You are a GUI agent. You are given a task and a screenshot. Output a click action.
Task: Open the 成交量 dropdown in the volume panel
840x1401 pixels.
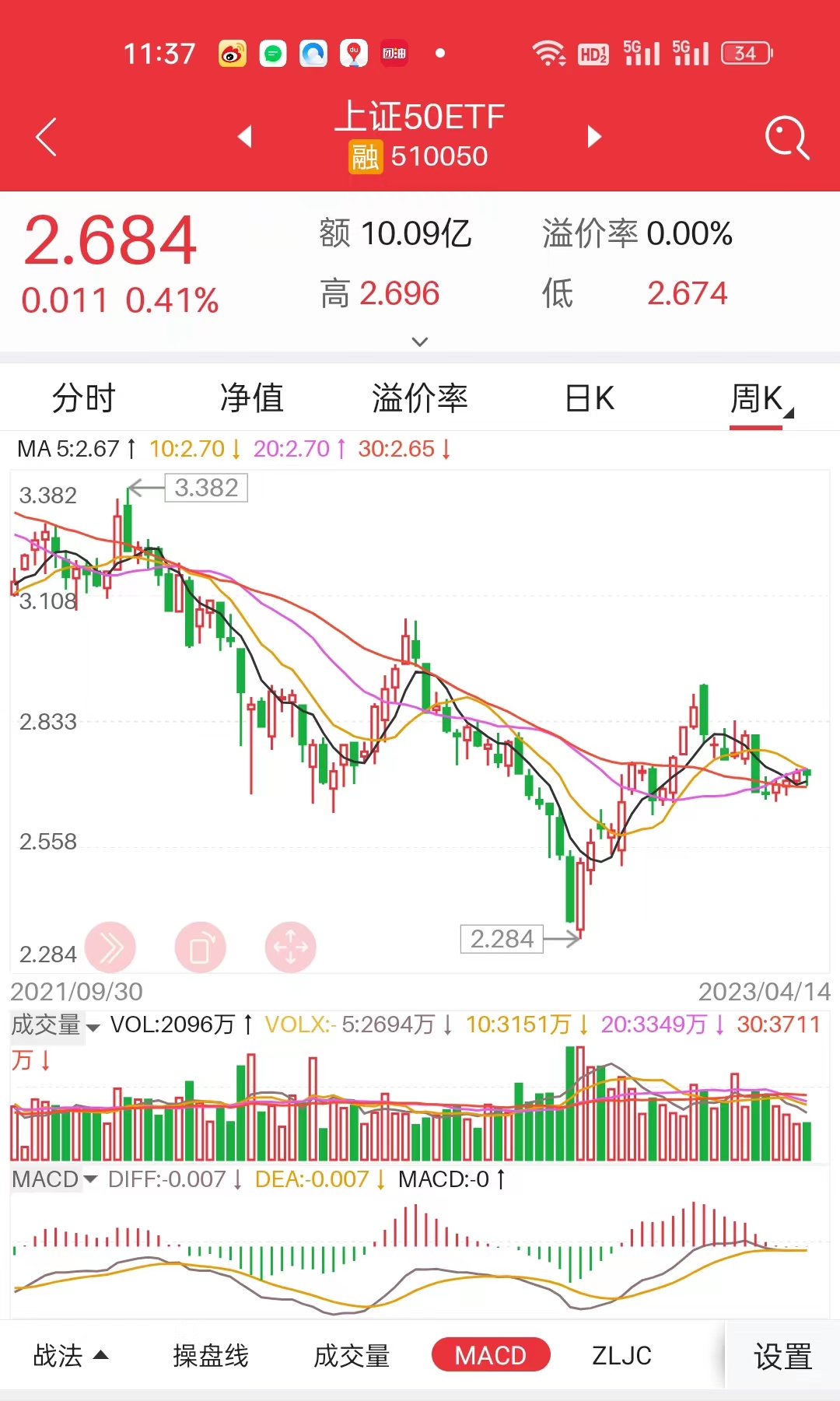[92, 1026]
